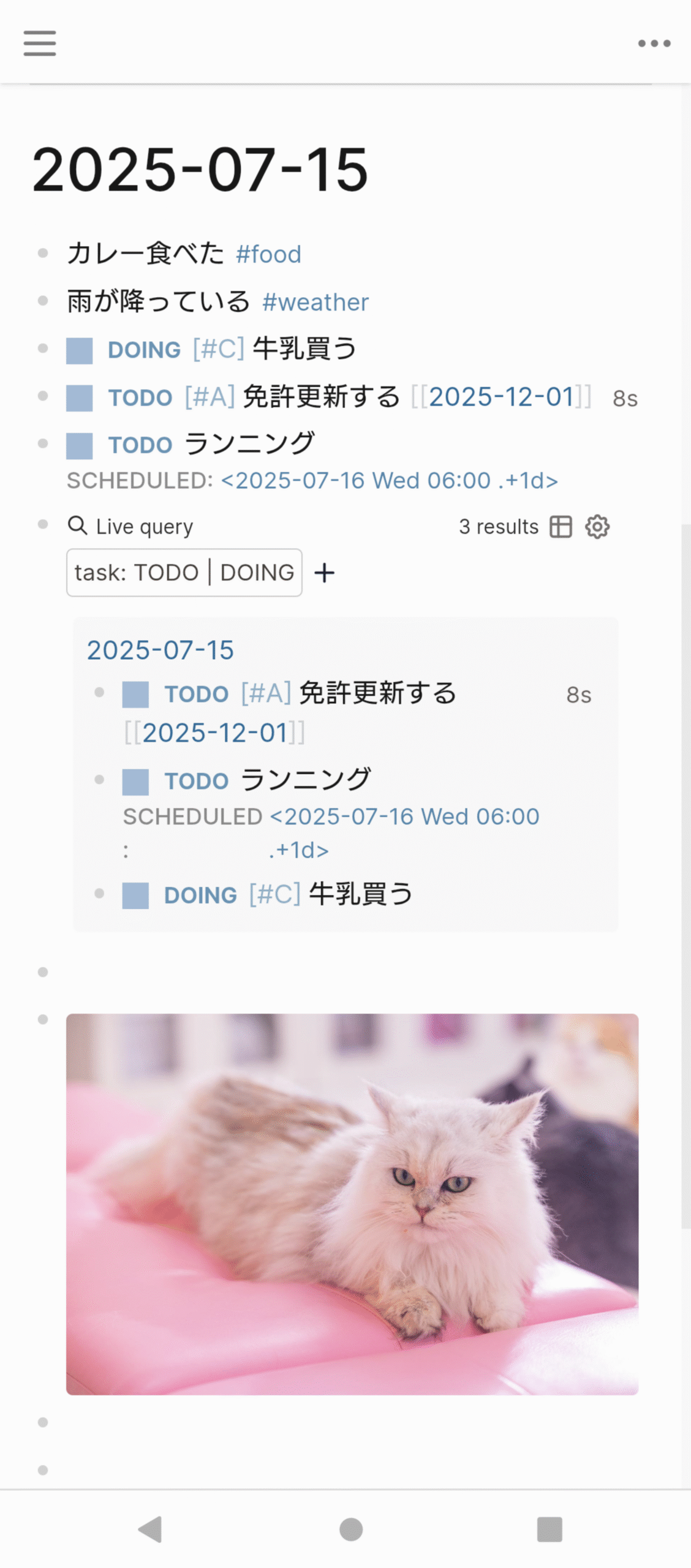
Task: Open the 2025-07-15 page in query results
Action: click(x=160, y=650)
